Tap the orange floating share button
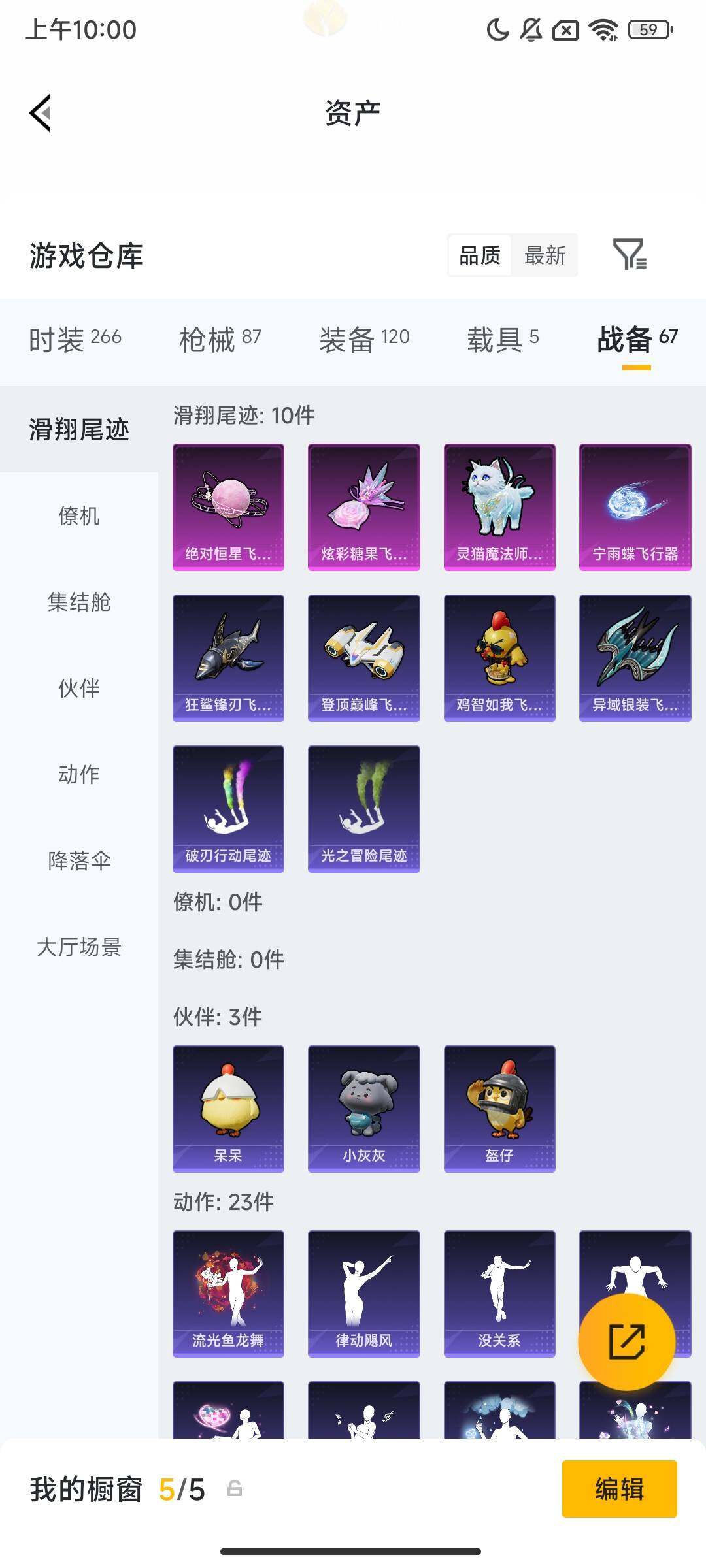This screenshot has height=1568, width=706. [626, 1341]
